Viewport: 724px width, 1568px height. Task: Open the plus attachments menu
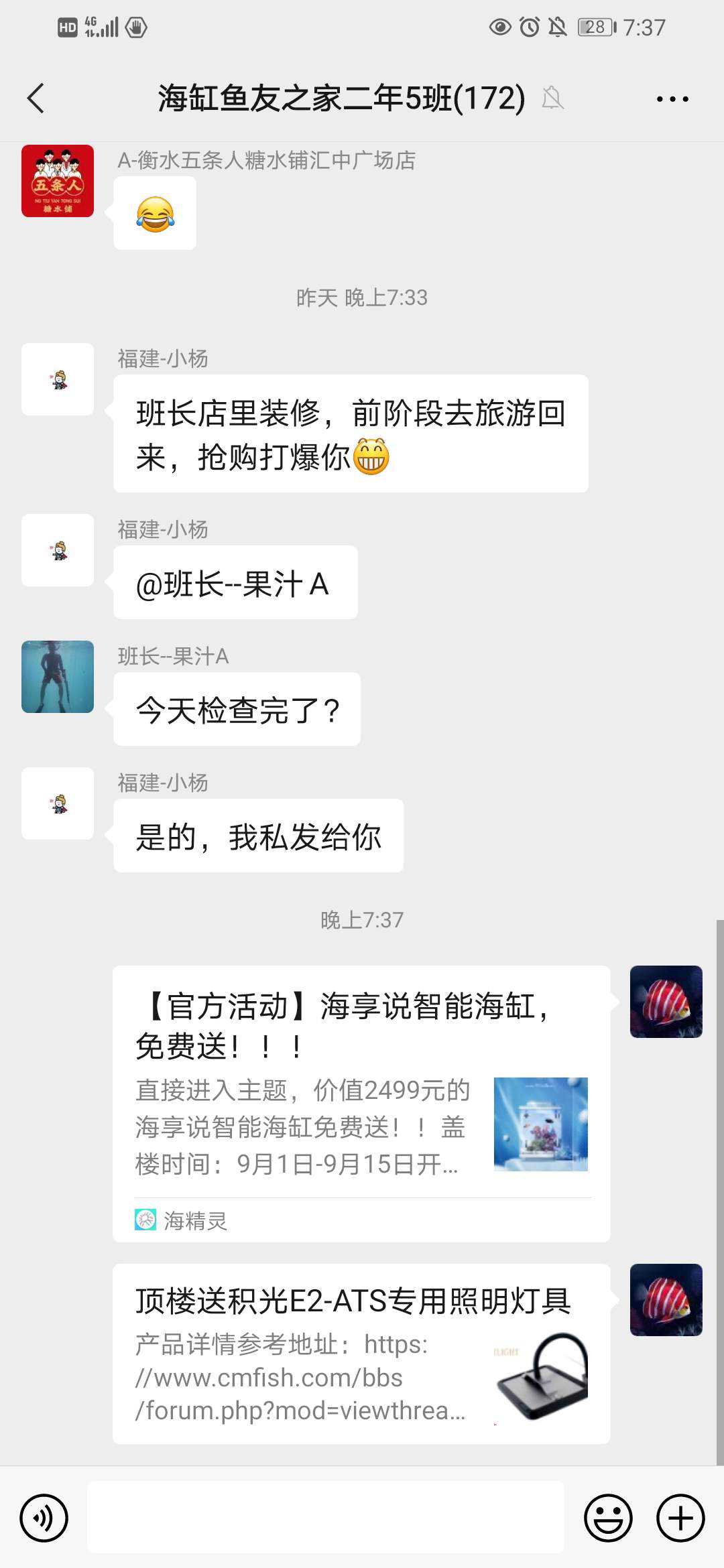680,1518
